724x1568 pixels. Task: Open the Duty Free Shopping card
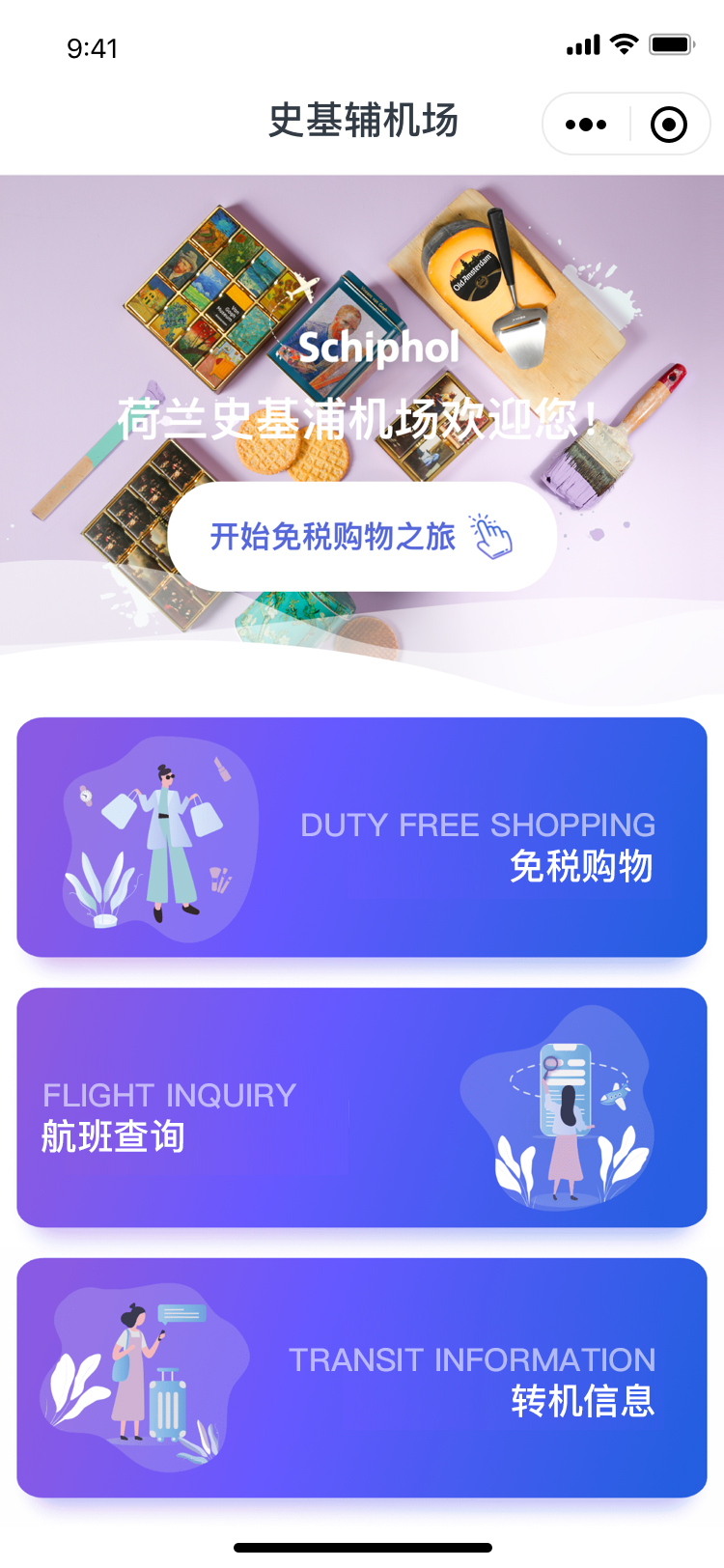(362, 837)
